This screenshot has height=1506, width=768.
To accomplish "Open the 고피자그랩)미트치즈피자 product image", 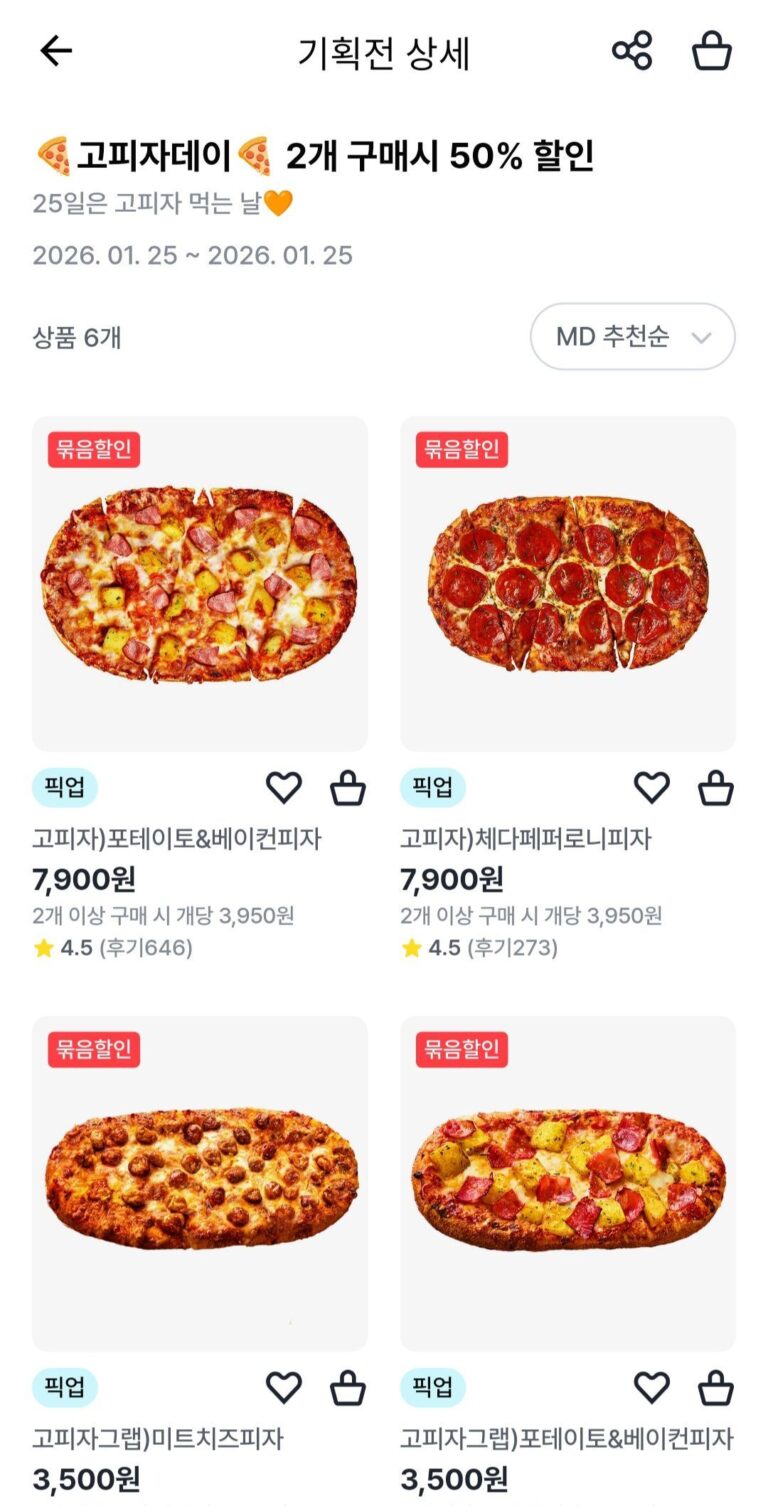I will (x=200, y=1184).
